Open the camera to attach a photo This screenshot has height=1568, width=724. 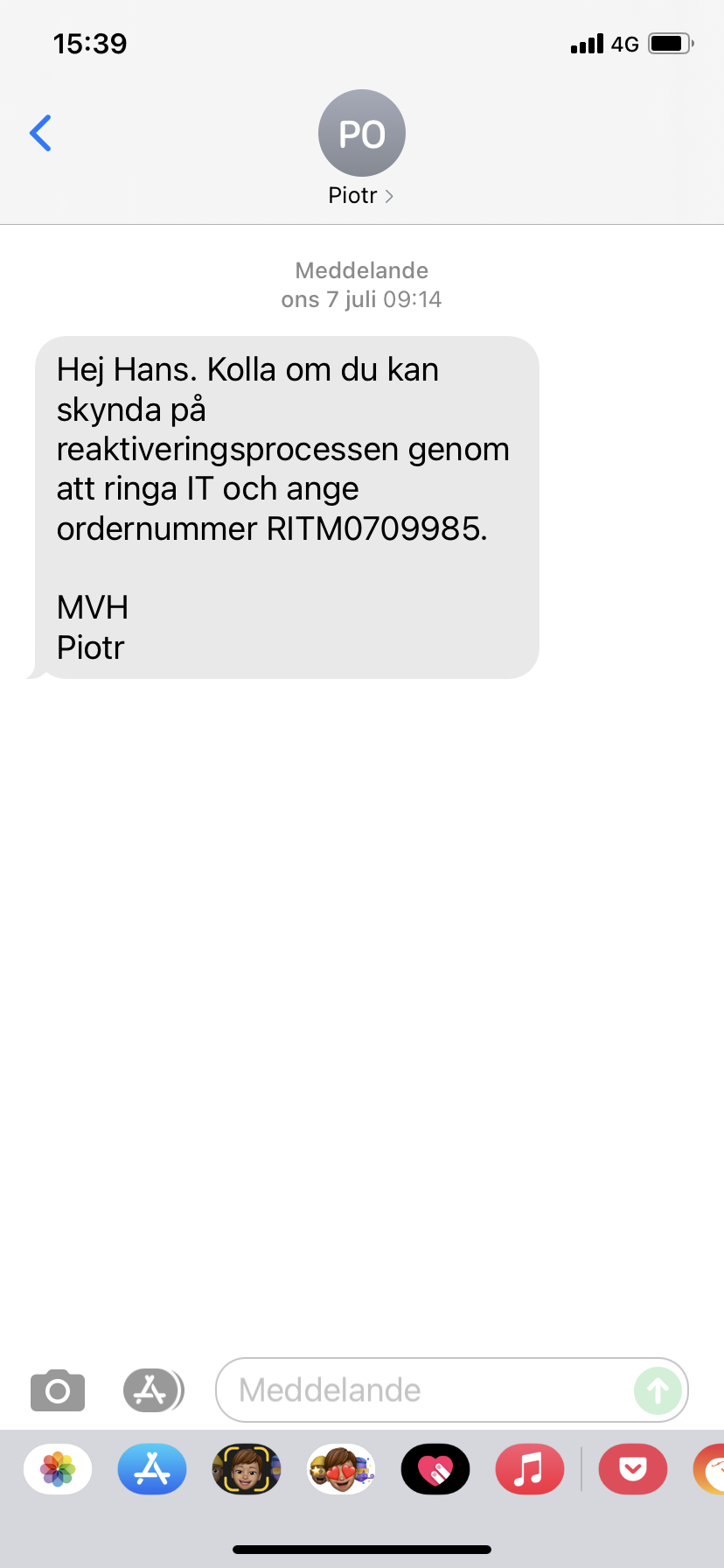coord(58,1389)
